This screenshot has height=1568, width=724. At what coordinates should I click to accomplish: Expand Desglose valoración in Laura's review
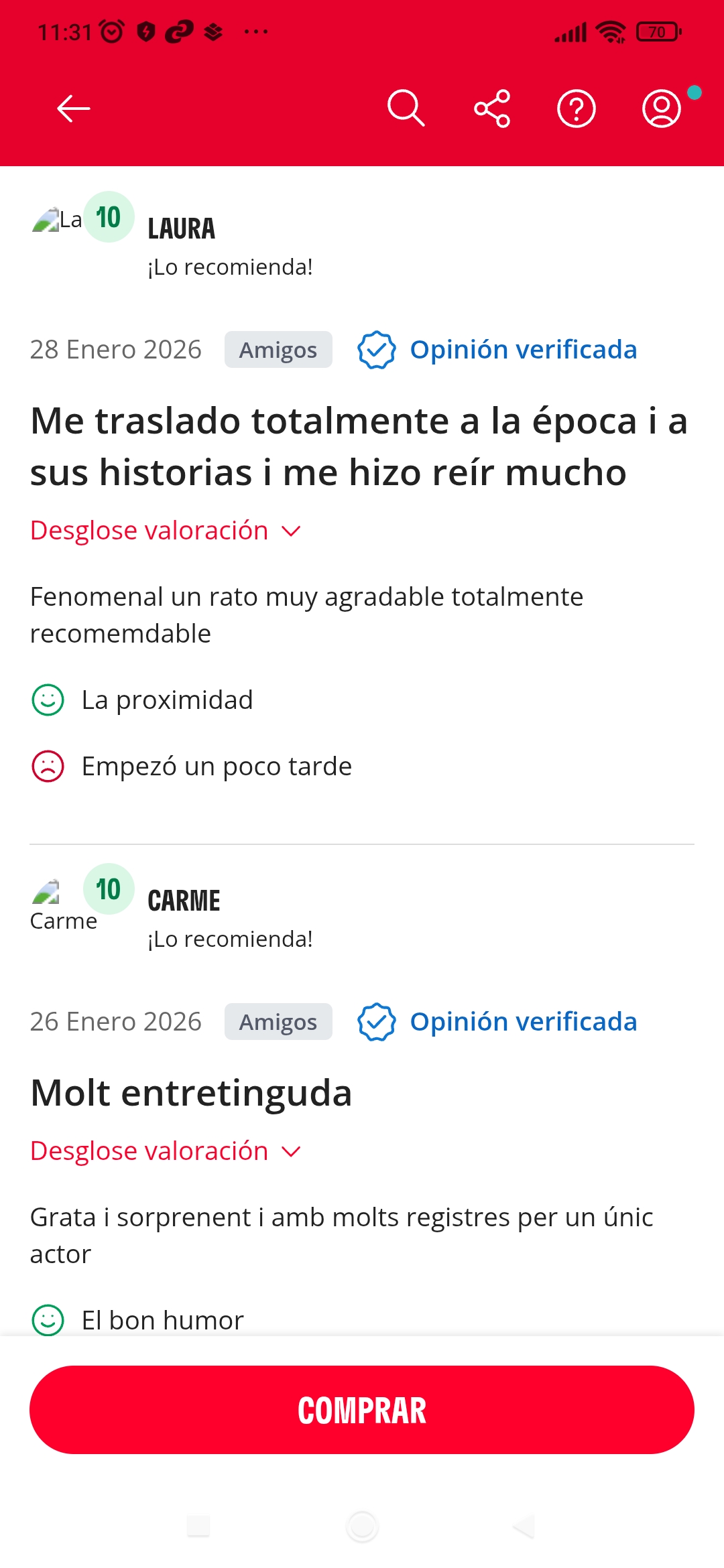coord(165,531)
